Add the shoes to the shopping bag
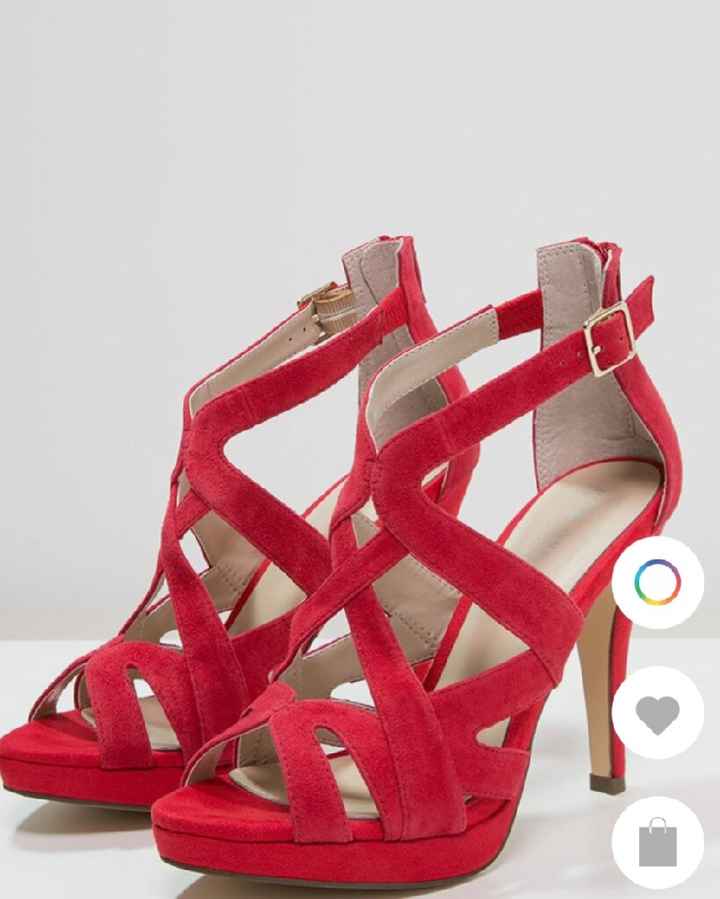This screenshot has width=720, height=899. point(658,842)
